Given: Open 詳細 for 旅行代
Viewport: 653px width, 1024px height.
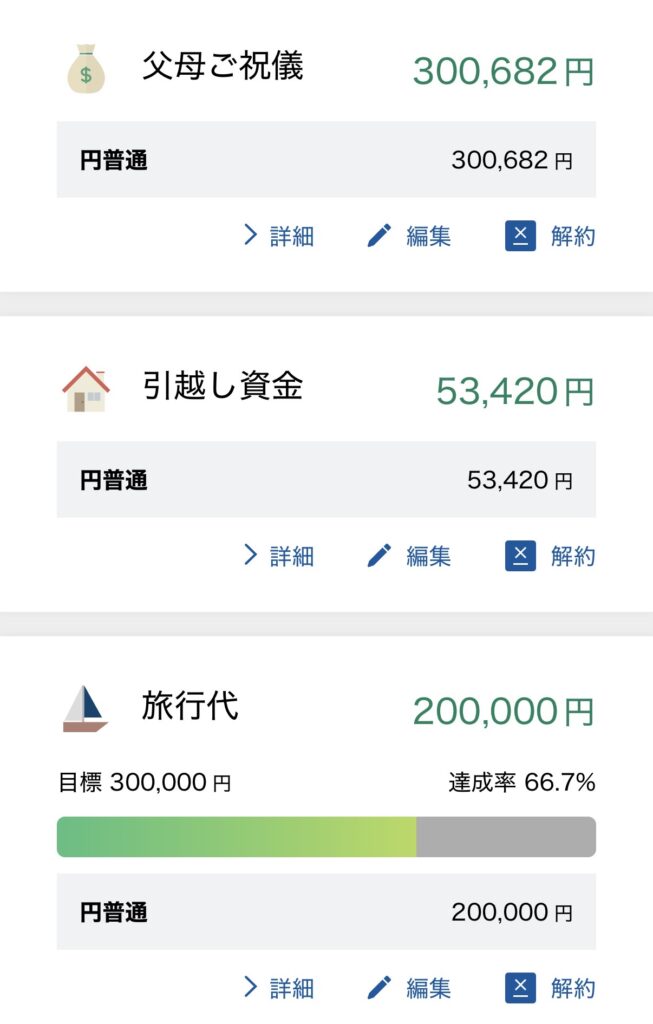Looking at the screenshot, I should click(279, 988).
